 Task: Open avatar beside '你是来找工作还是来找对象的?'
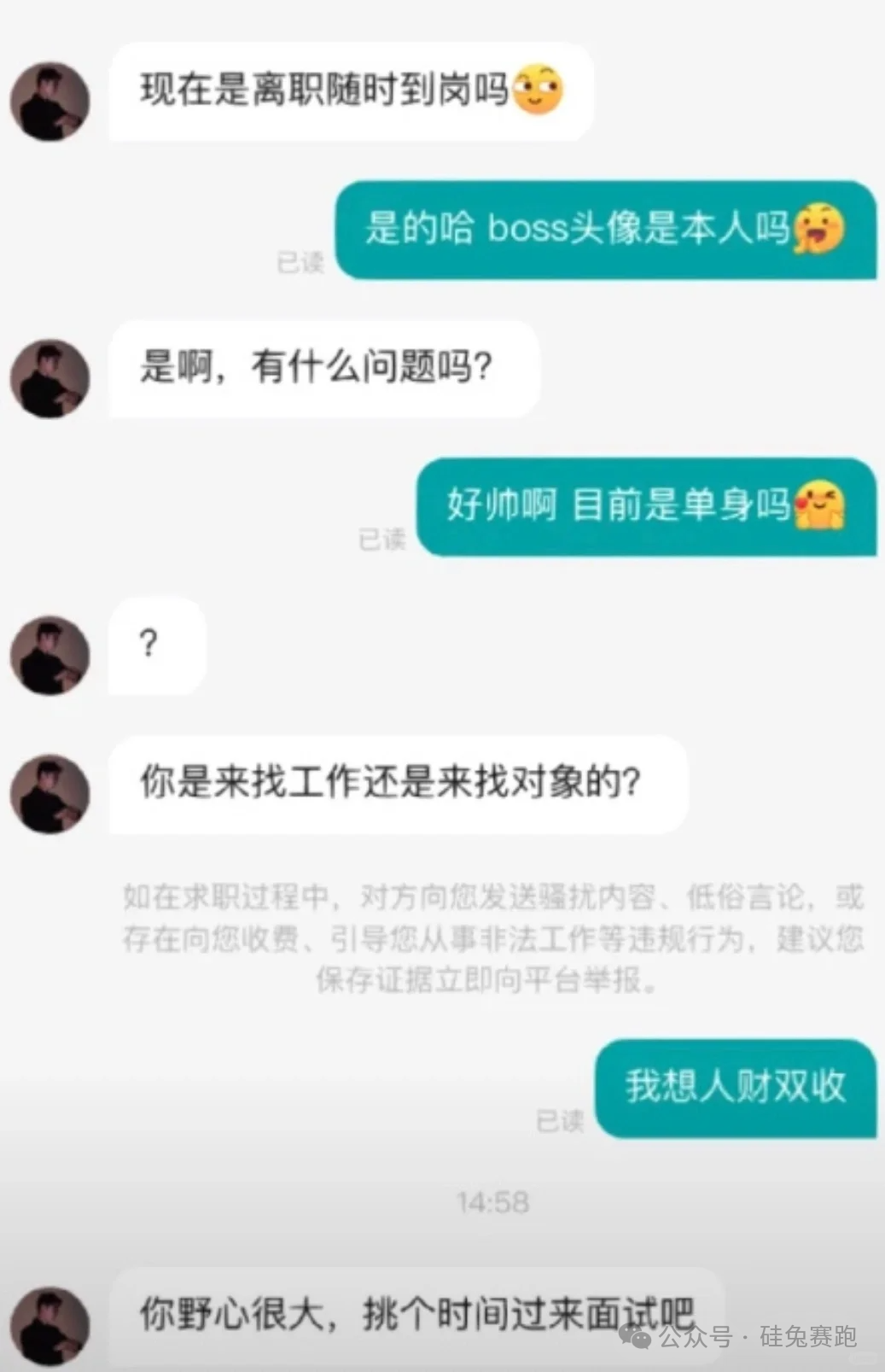[x=49, y=793]
